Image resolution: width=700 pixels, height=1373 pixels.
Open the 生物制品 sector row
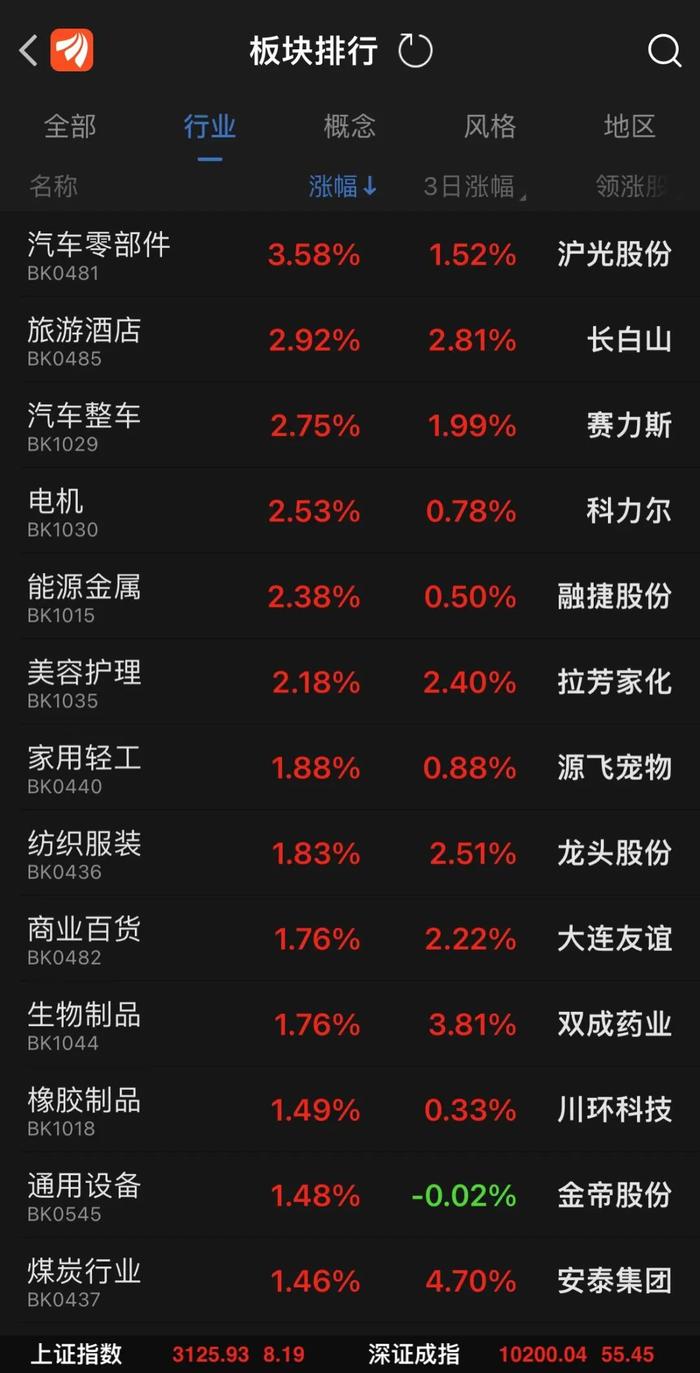click(350, 1025)
